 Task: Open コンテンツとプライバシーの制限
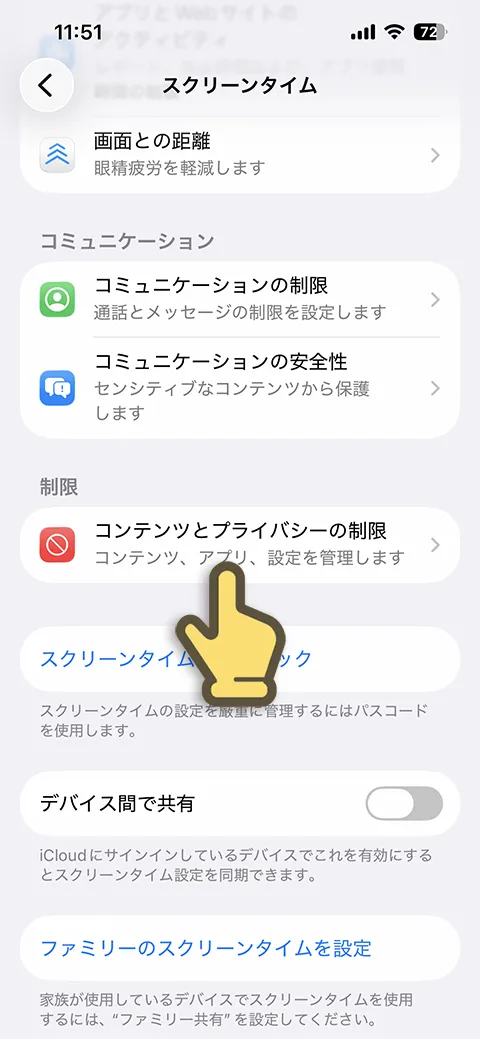tap(240, 545)
